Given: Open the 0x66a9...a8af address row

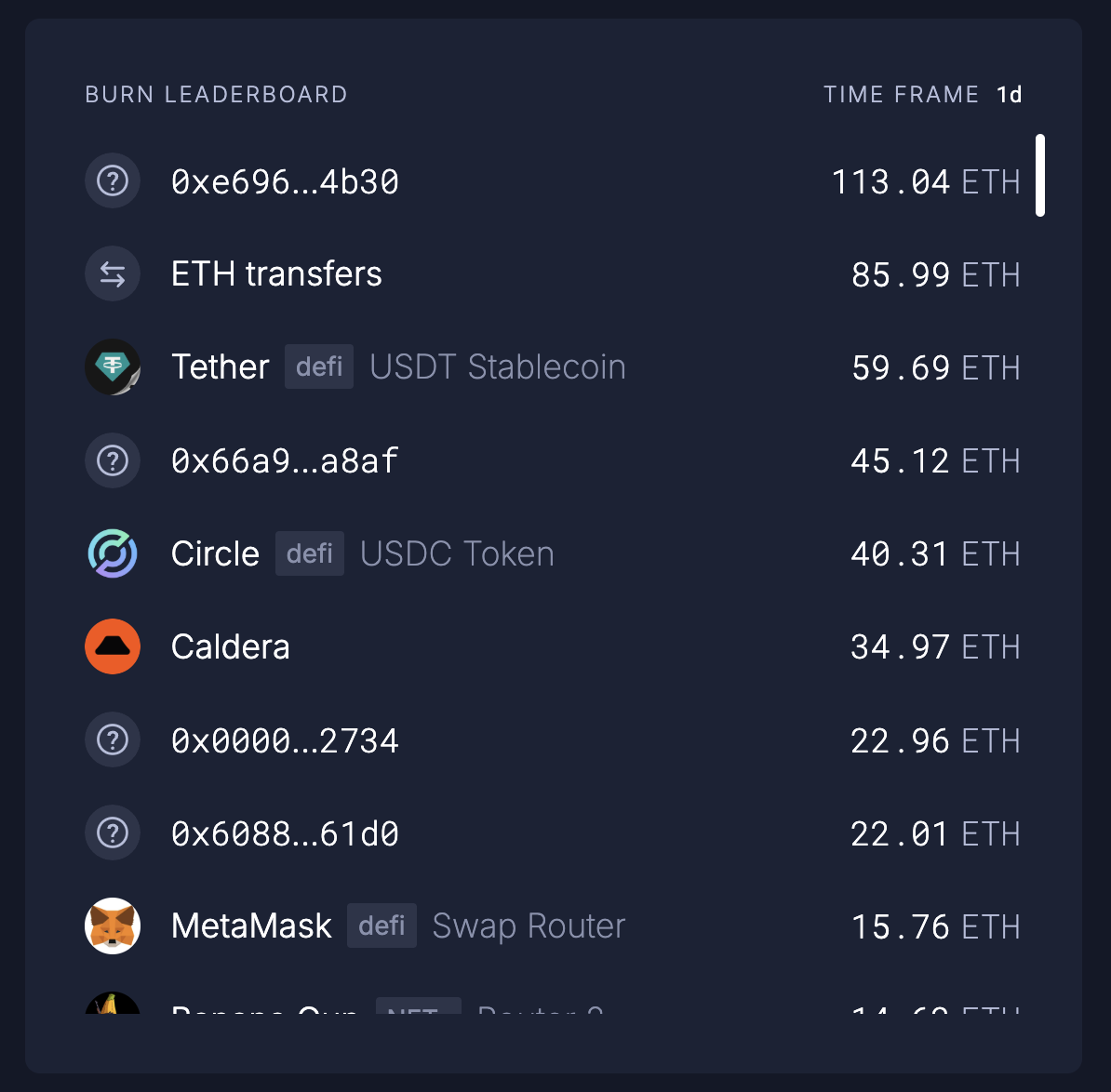Looking at the screenshot, I should pos(285,460).
